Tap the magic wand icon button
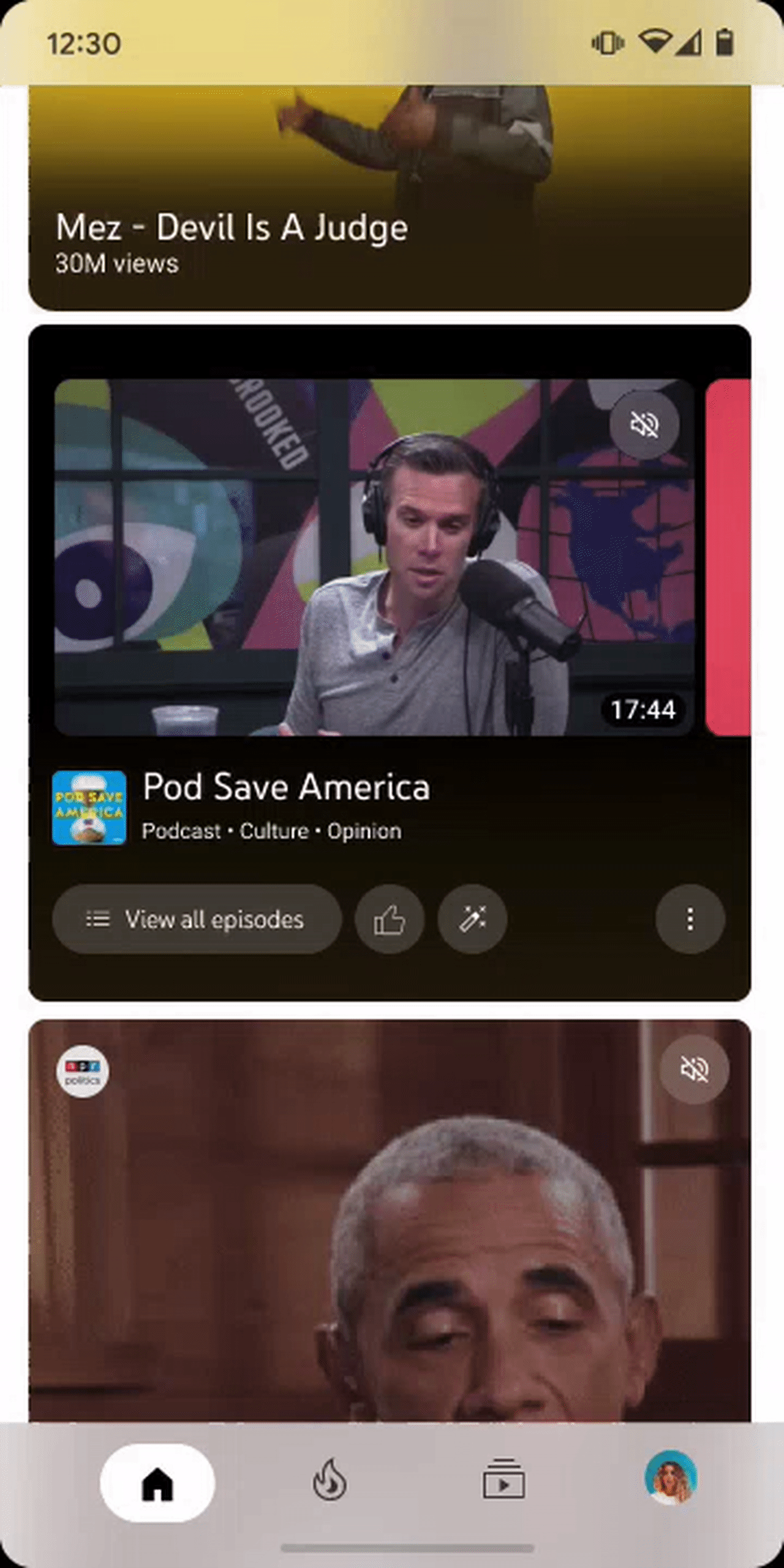784x1568 pixels. coord(472,919)
